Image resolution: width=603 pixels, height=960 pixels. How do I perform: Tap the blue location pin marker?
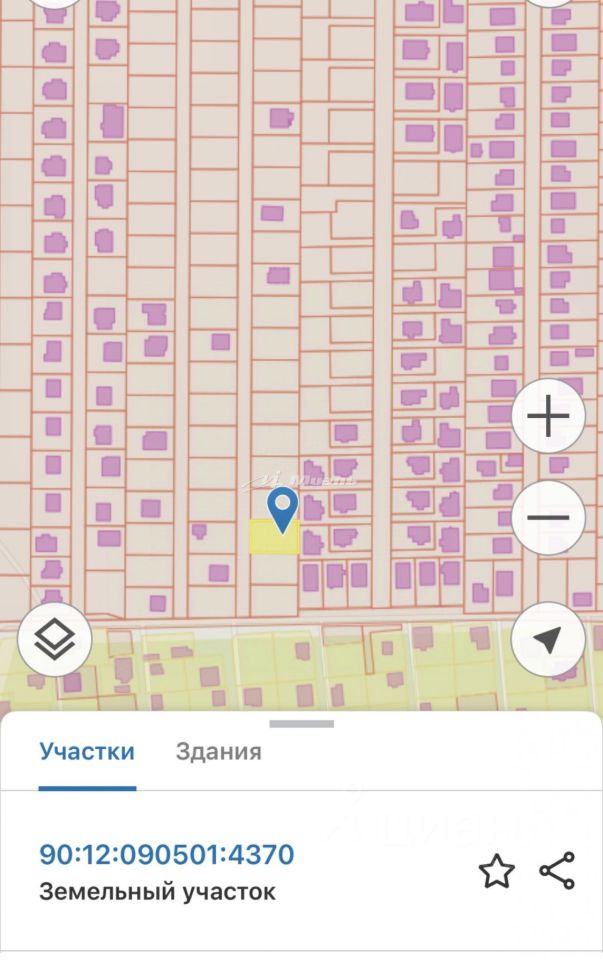coord(284,508)
